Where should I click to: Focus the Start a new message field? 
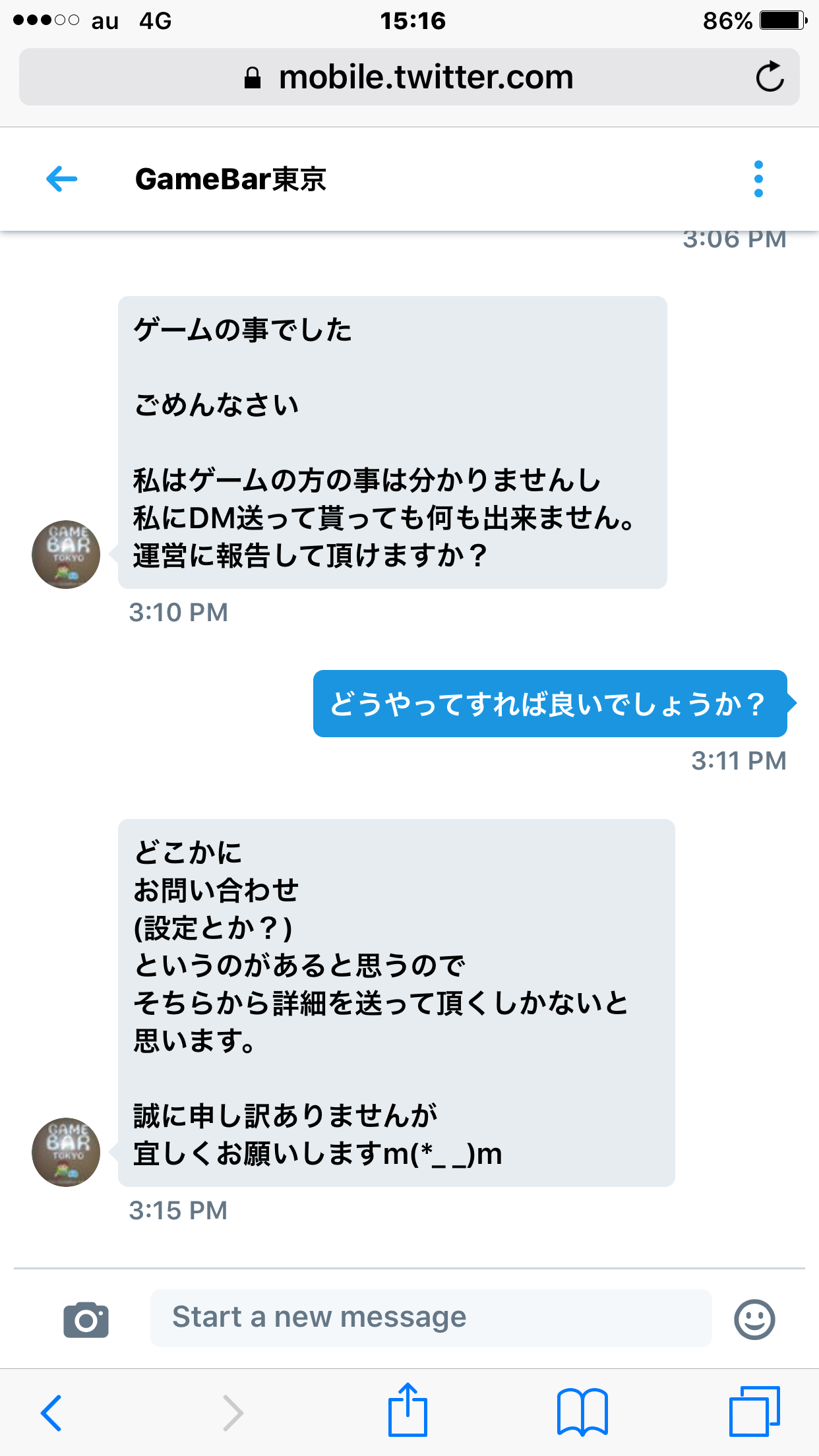(431, 1318)
